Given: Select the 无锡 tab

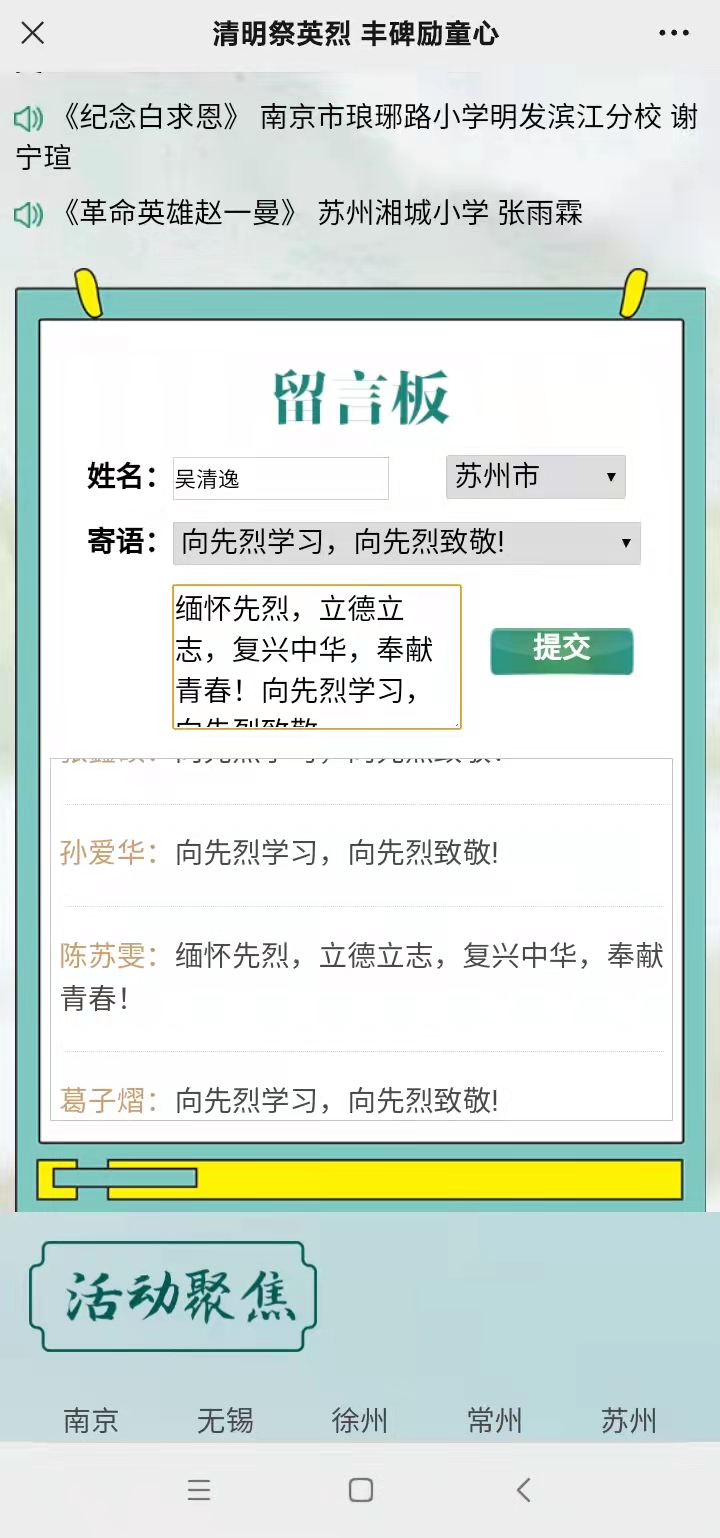Looking at the screenshot, I should 225,1420.
